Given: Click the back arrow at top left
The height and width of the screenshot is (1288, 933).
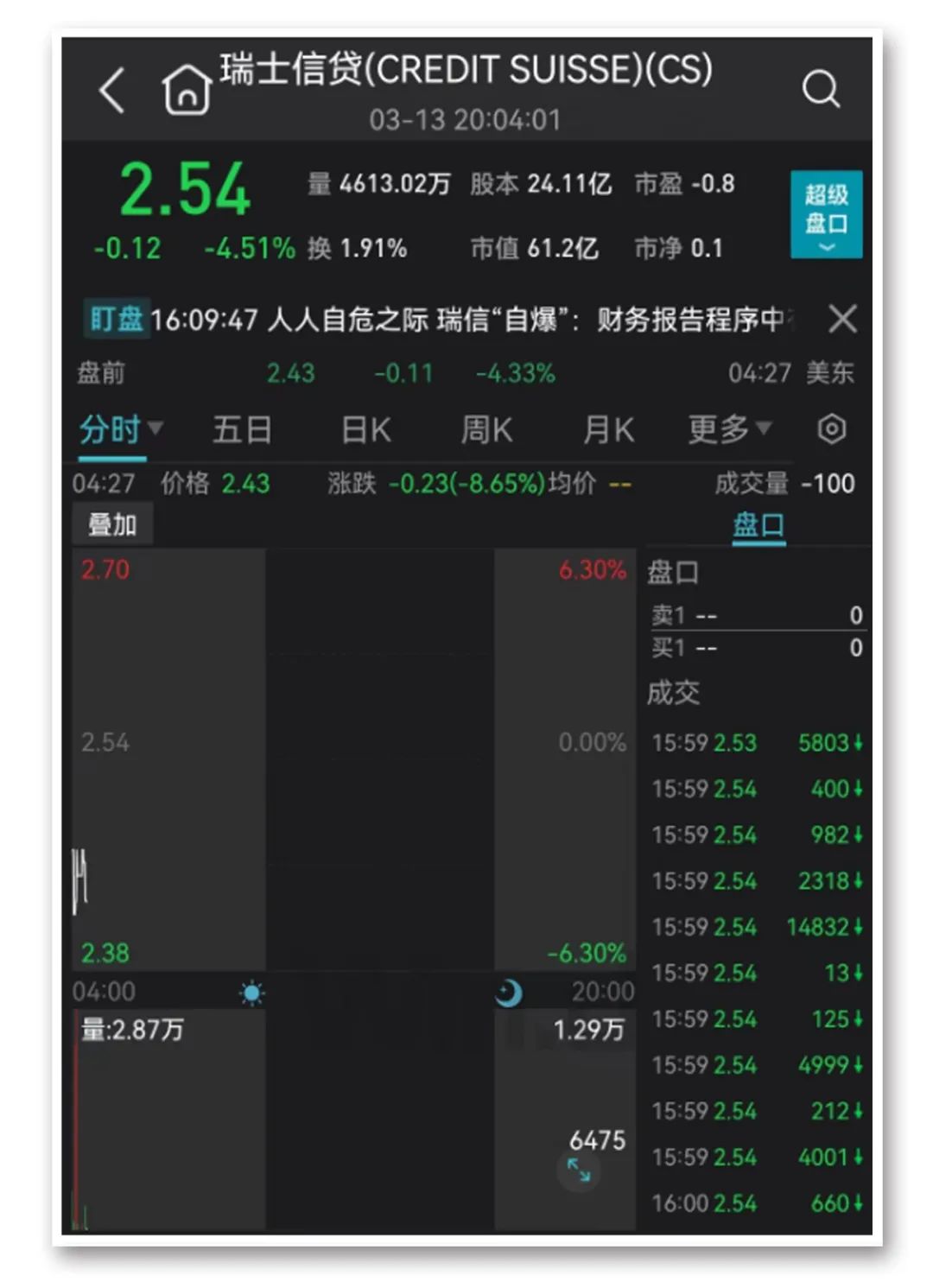Looking at the screenshot, I should (x=111, y=89).
